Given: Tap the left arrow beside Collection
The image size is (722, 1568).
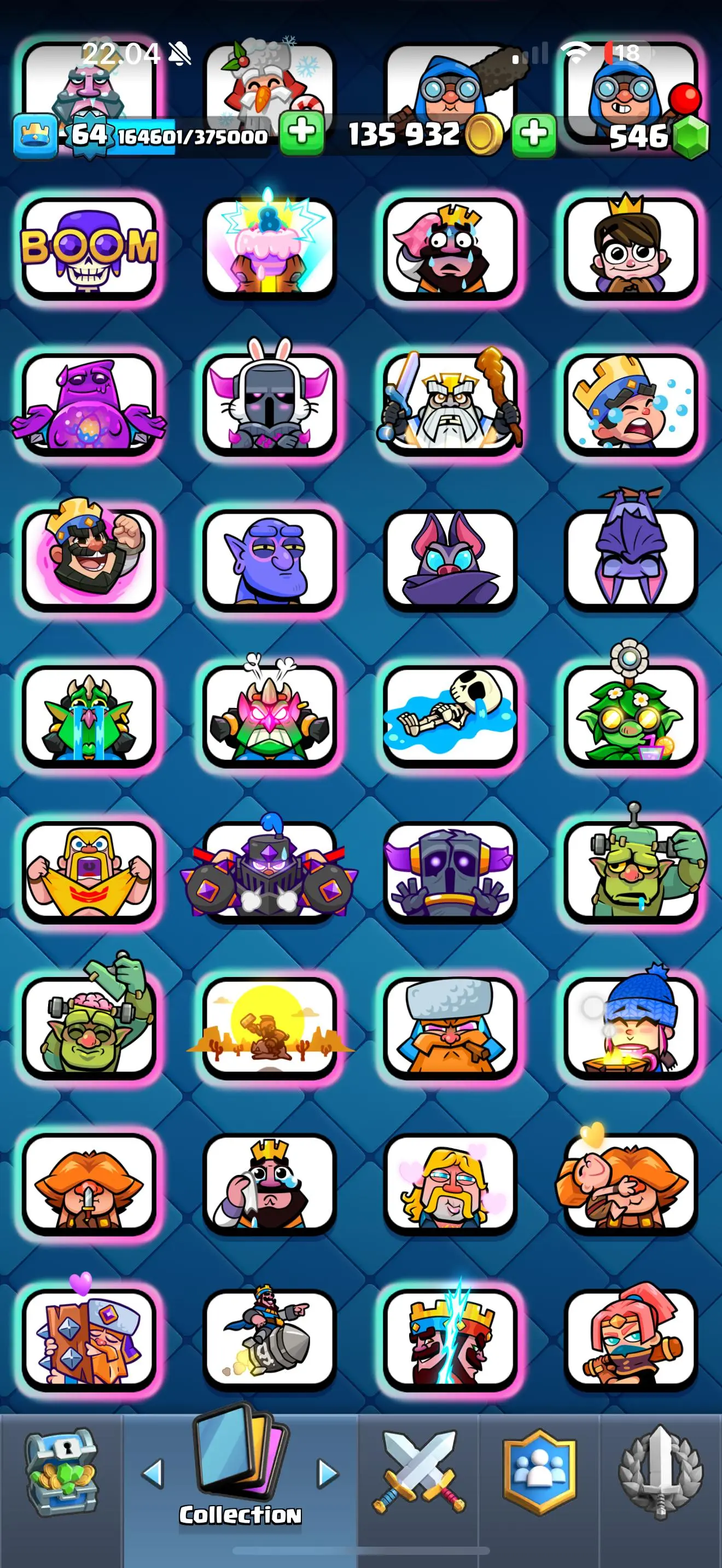Looking at the screenshot, I should point(153,1473).
